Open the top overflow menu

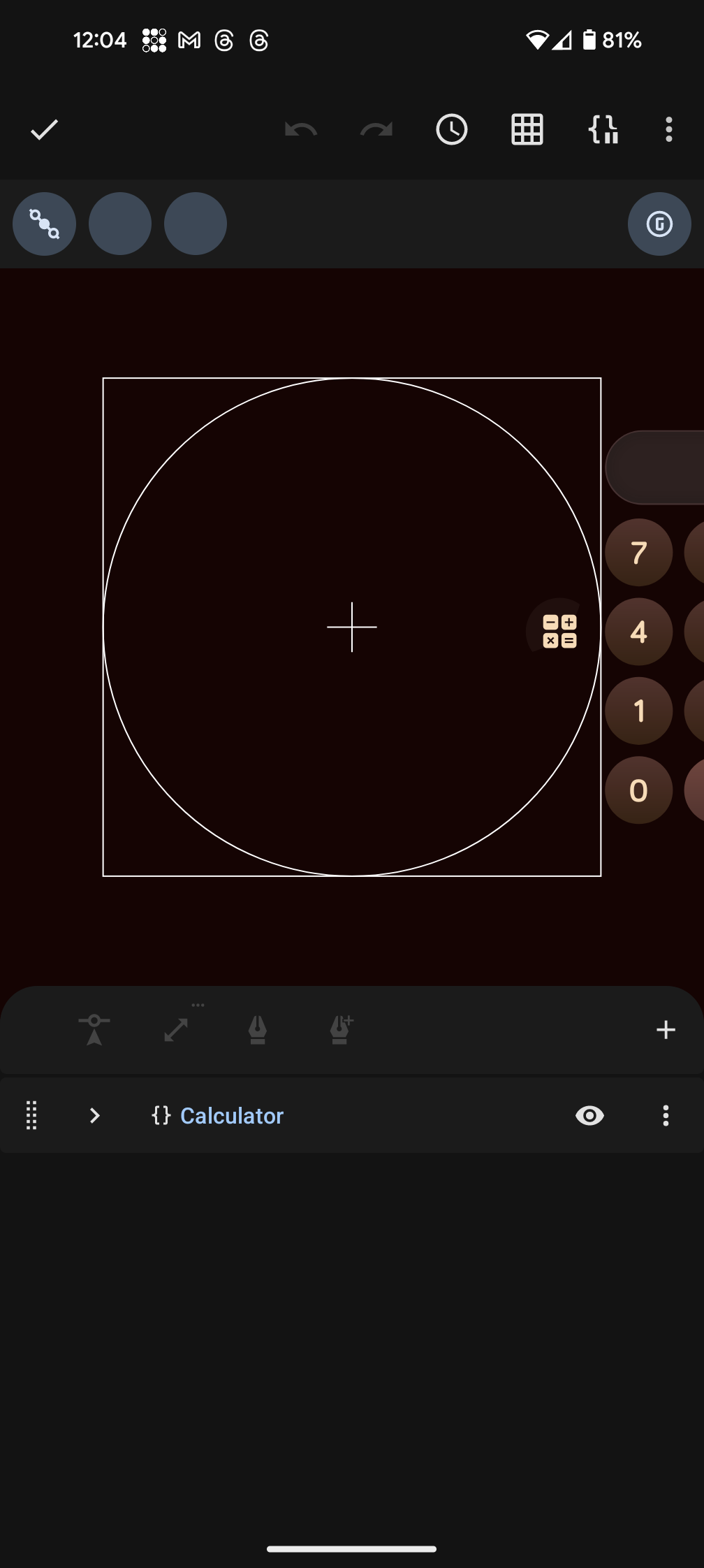(669, 130)
